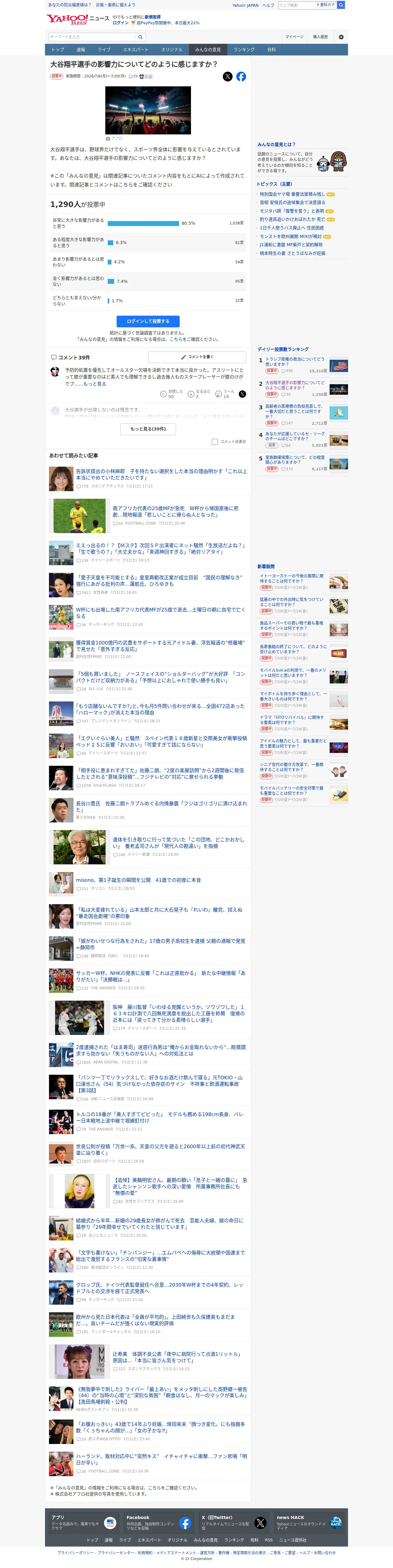
Task: Open the コメントを書く button
Action: [x=196, y=357]
